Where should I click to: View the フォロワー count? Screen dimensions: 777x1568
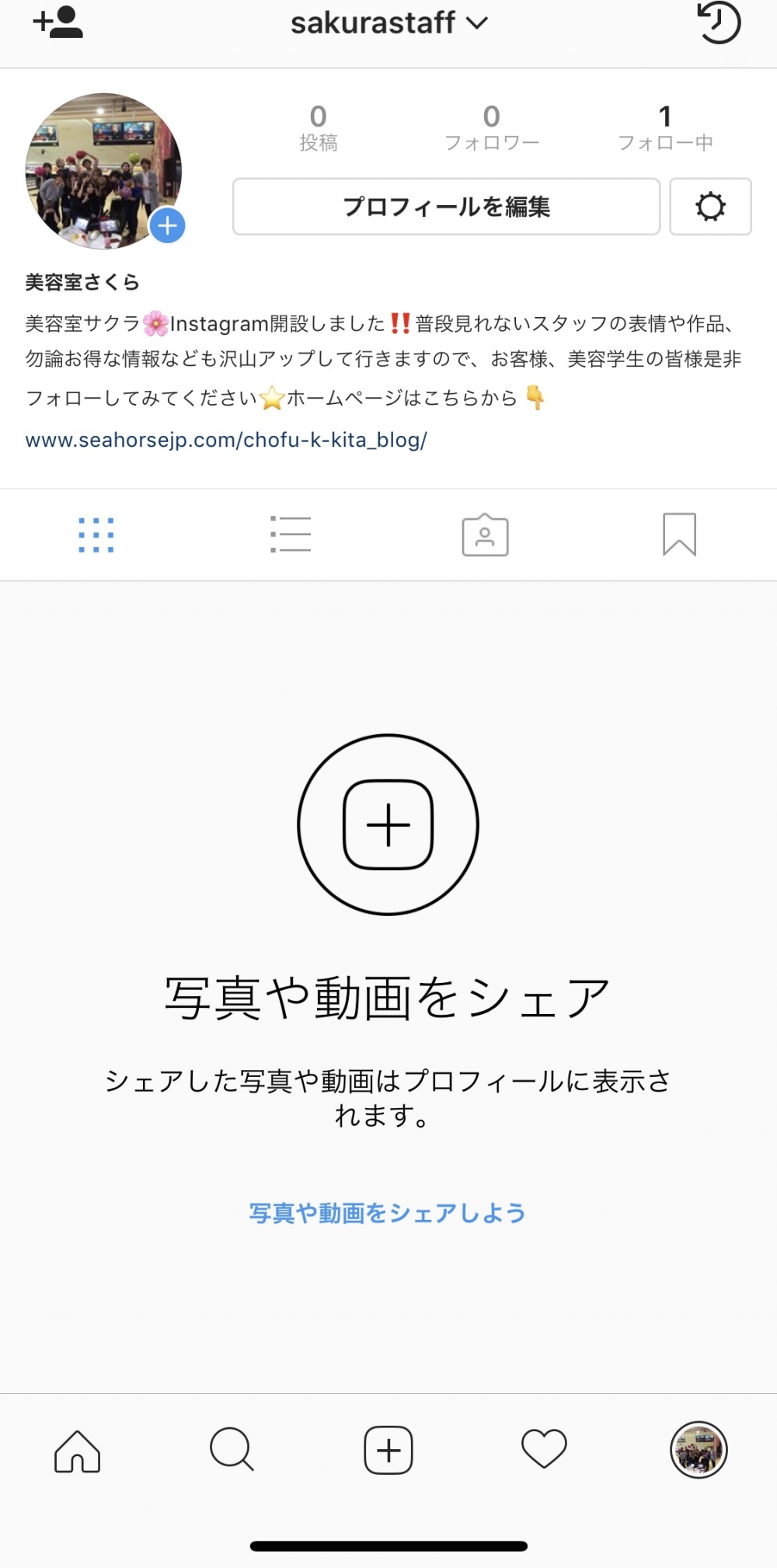(491, 127)
